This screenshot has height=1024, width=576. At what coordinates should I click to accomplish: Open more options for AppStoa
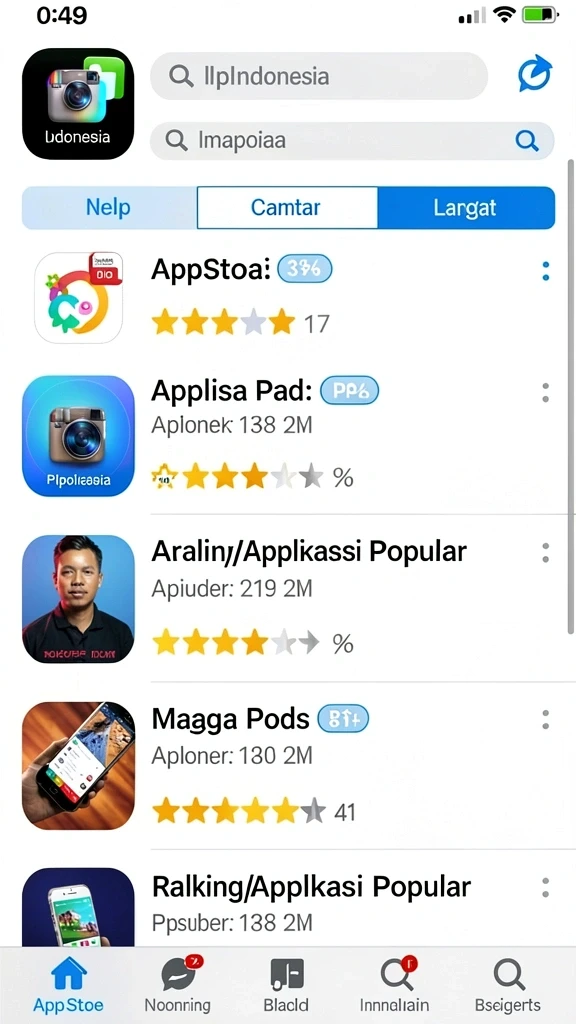coord(546,272)
